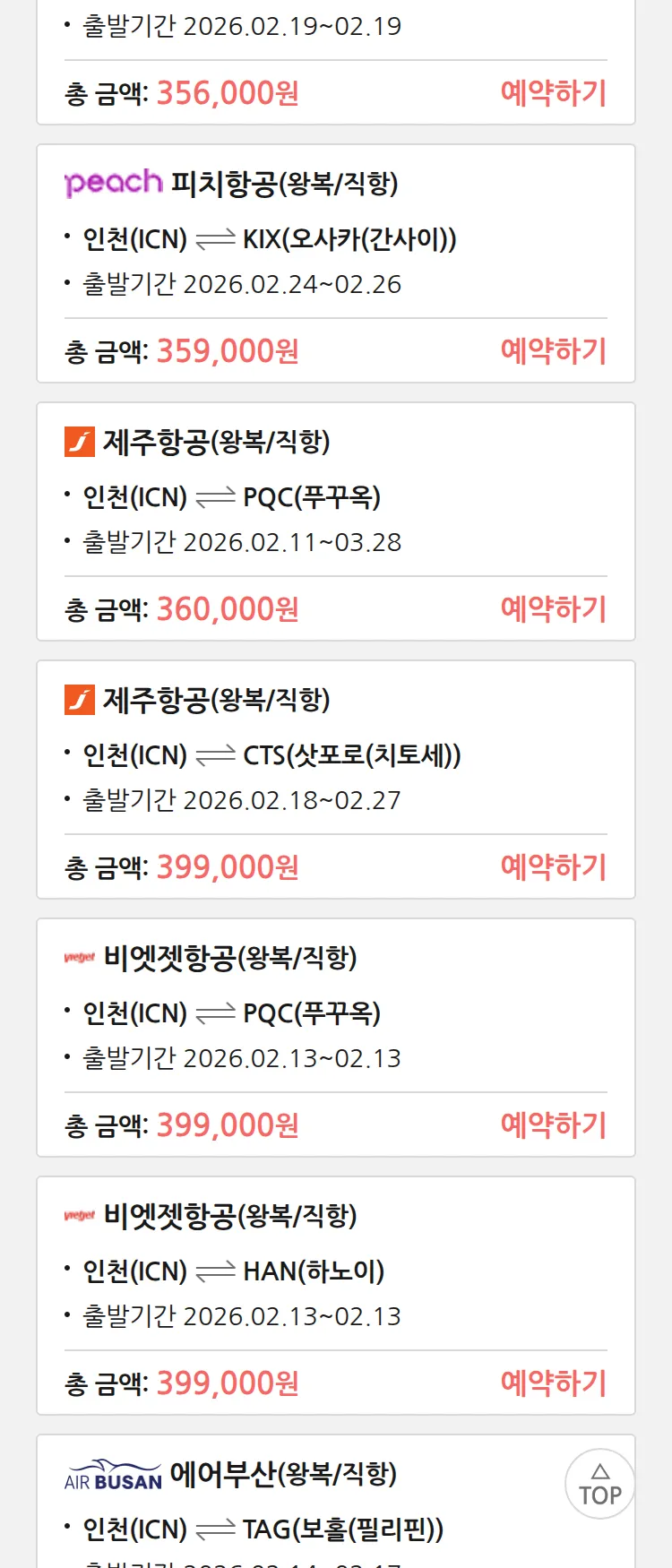Tap 예약하기 for the 356,000원 fare

point(553,93)
